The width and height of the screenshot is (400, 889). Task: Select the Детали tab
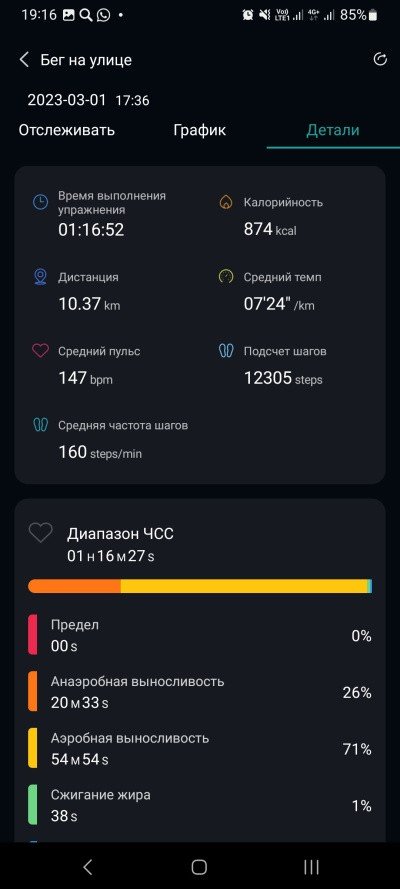333,130
